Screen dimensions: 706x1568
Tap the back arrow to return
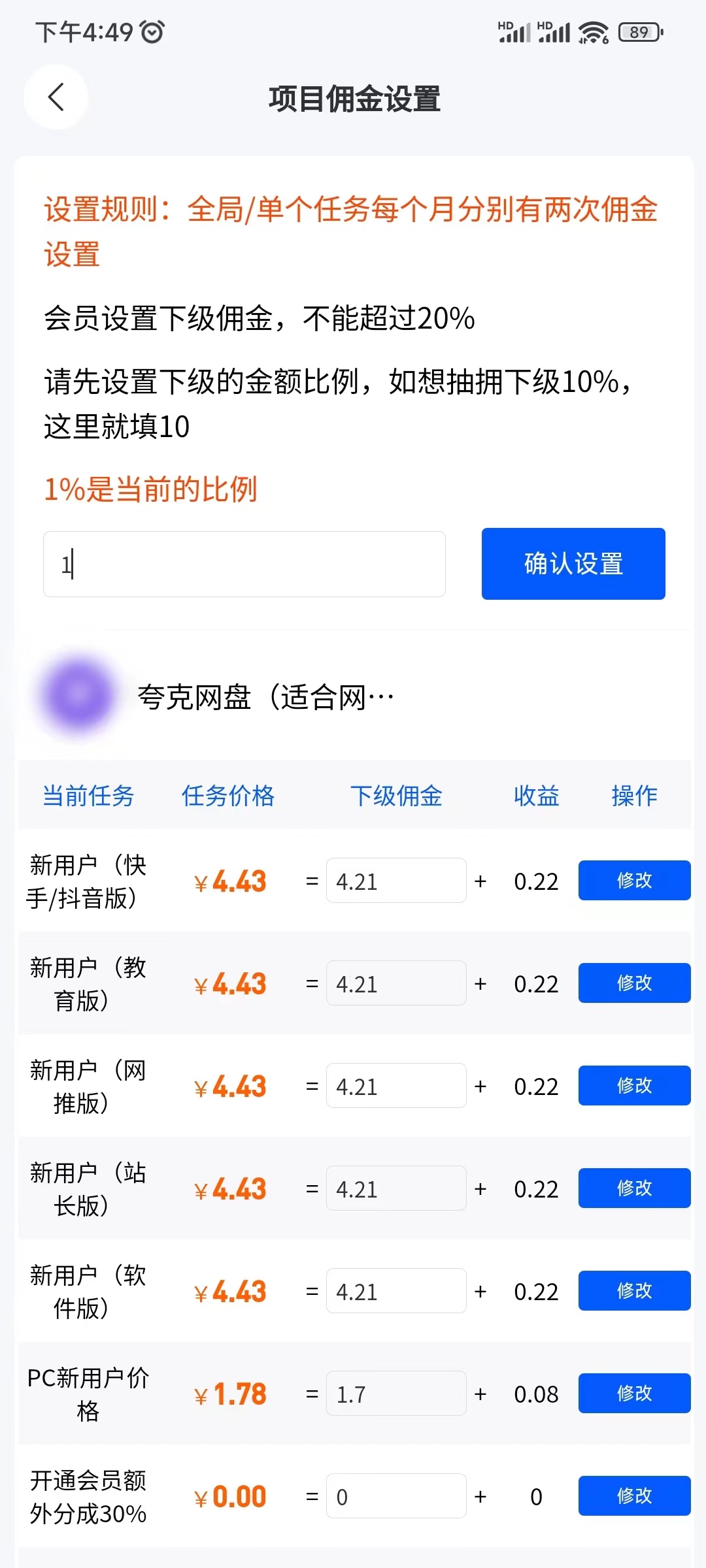click(x=56, y=97)
